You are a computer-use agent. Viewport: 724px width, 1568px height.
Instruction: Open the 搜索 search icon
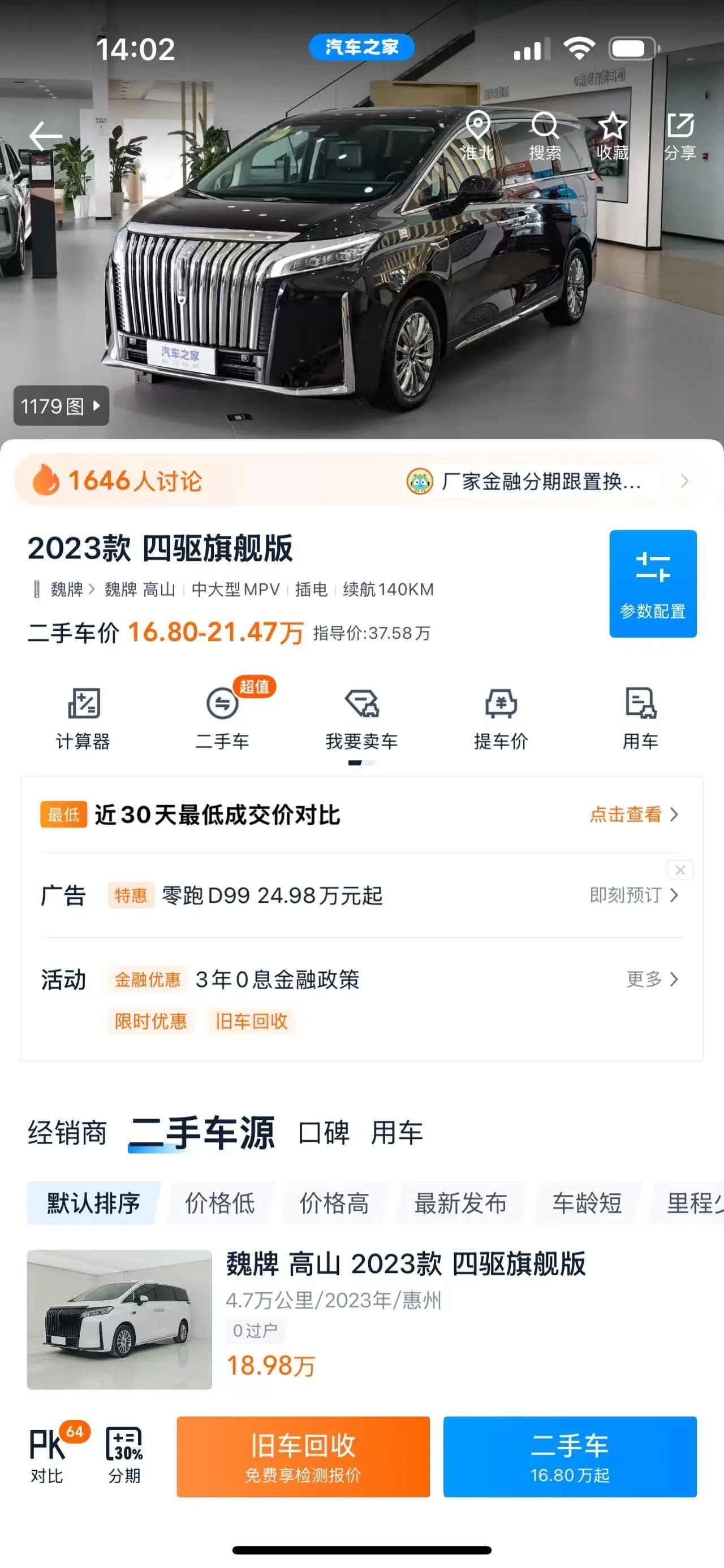[x=544, y=136]
